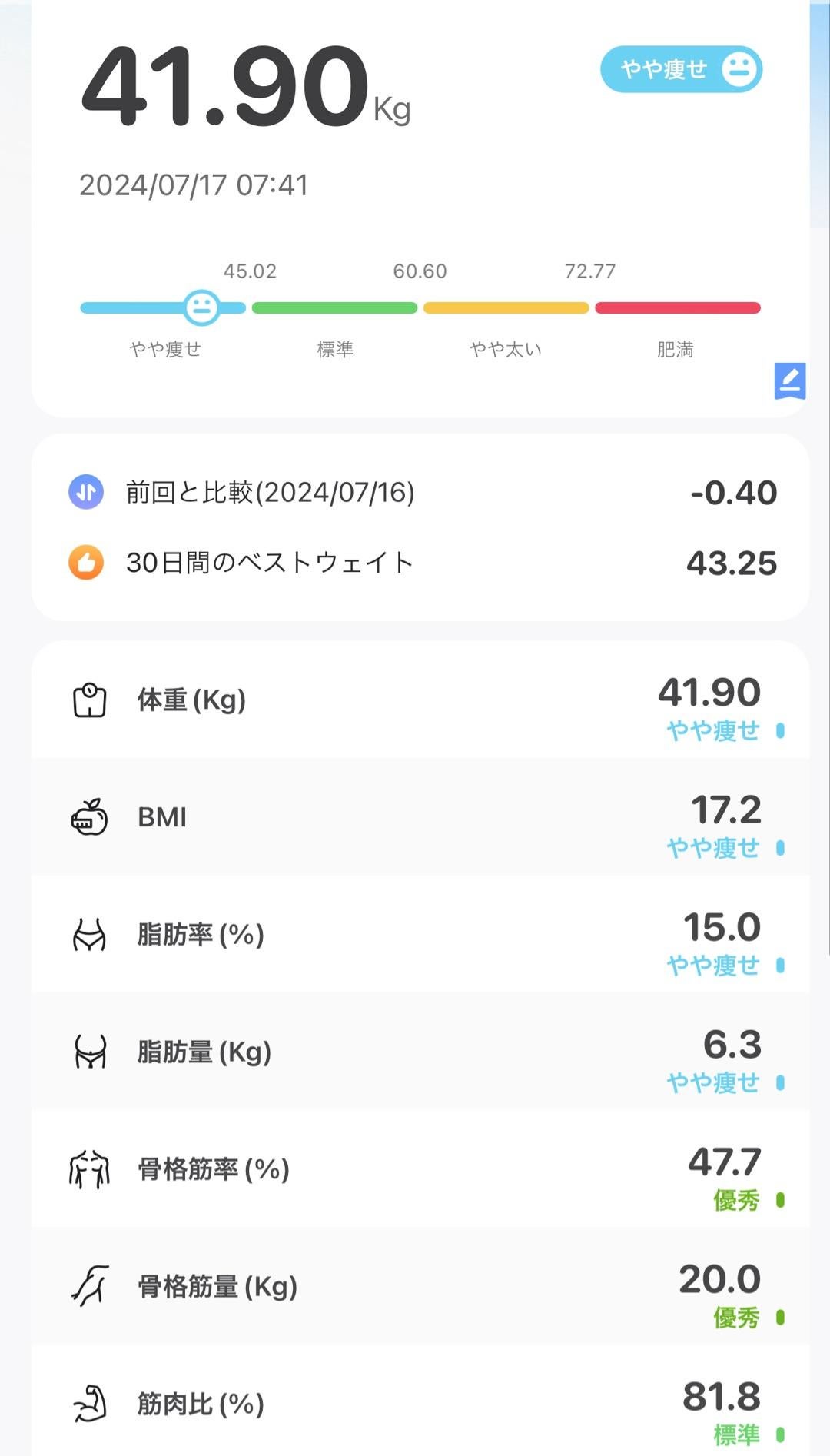
Task: Expand the 脂肪率 (%) row
Action: point(420,936)
